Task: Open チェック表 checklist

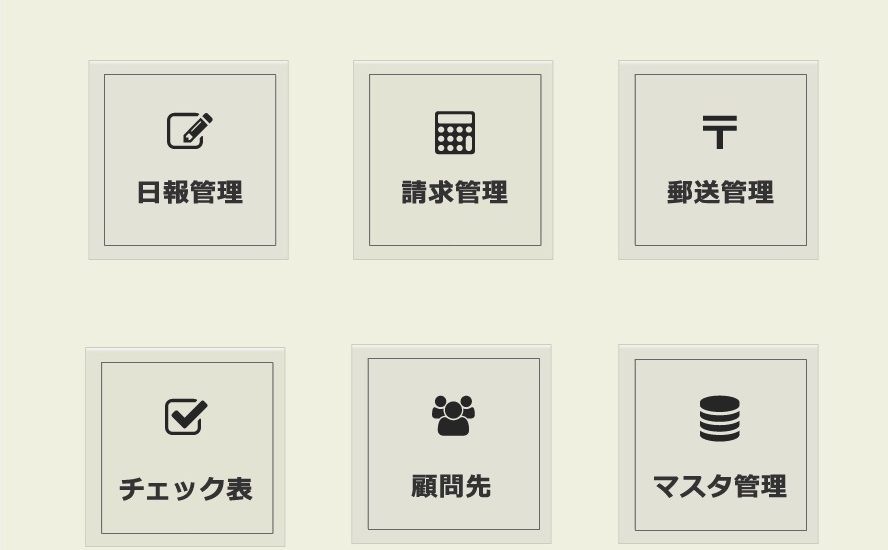Action: point(186,447)
